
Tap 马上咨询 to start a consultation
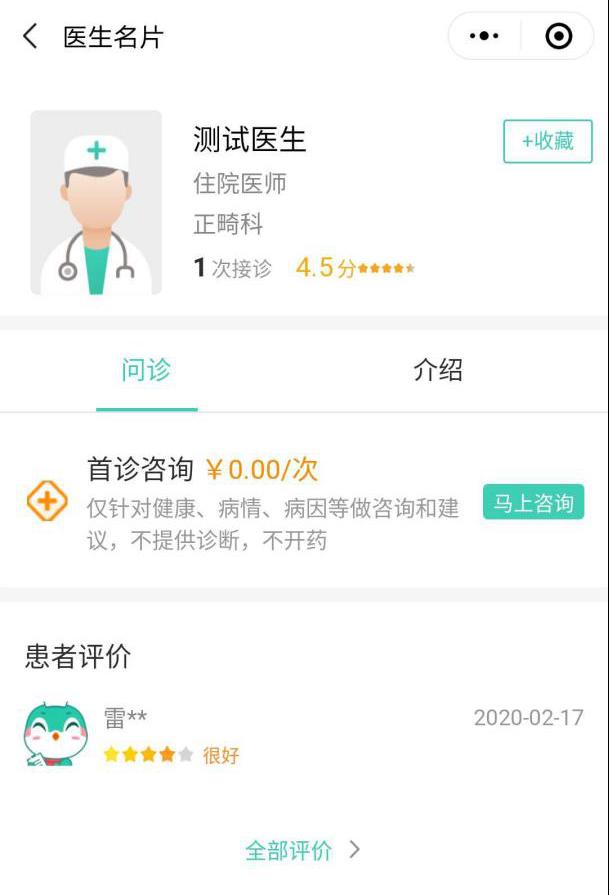533,502
